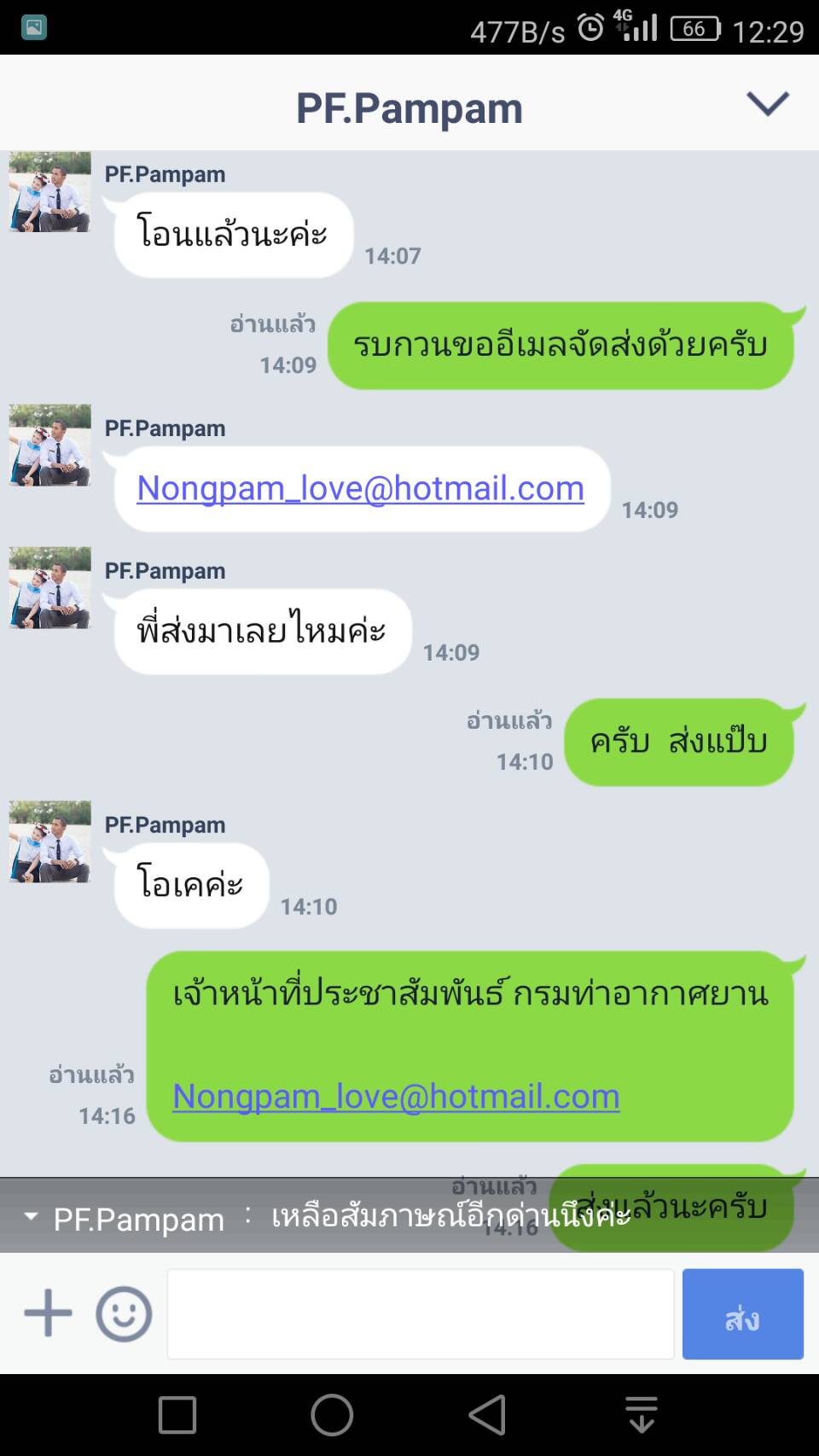Go back with the system back button
The image size is (819, 1456).
click(487, 1415)
